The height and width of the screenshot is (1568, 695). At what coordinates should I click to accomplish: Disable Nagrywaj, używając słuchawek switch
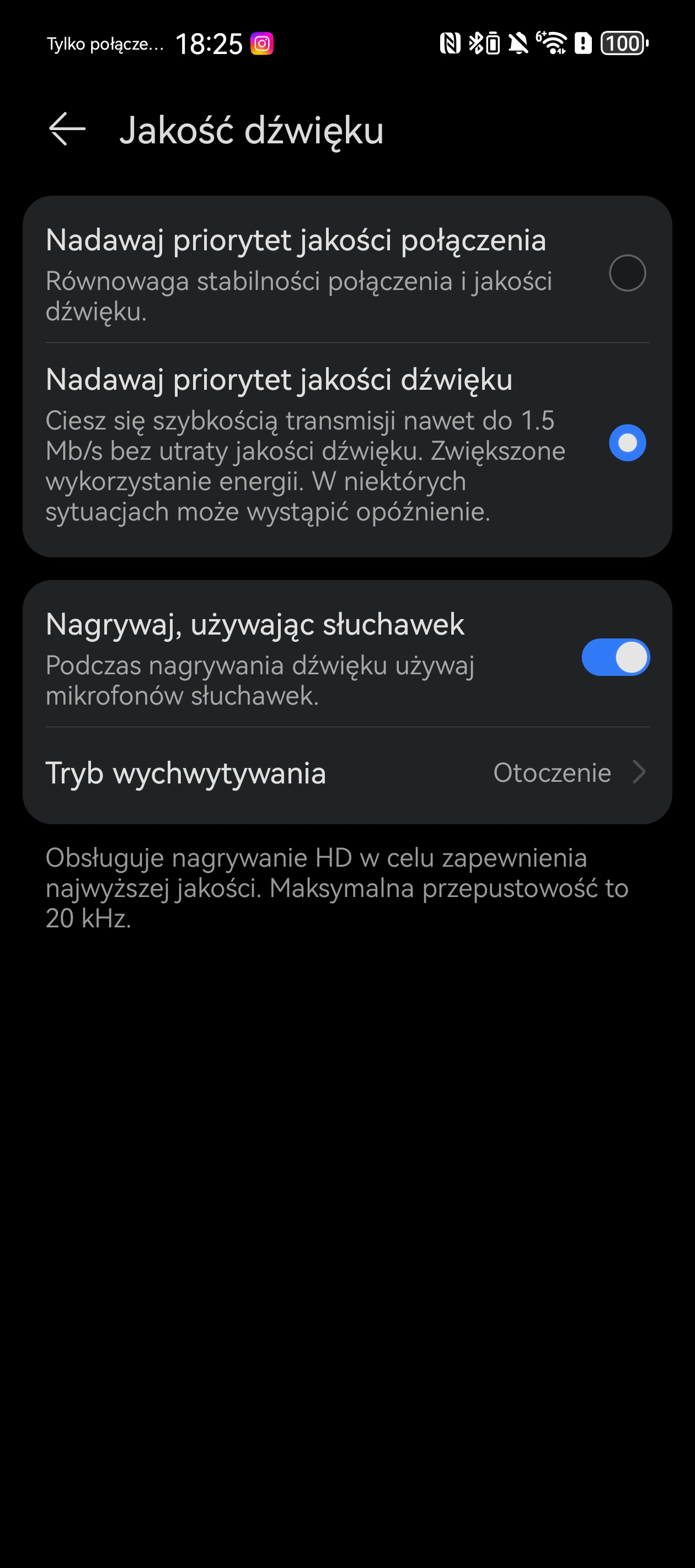click(615, 657)
